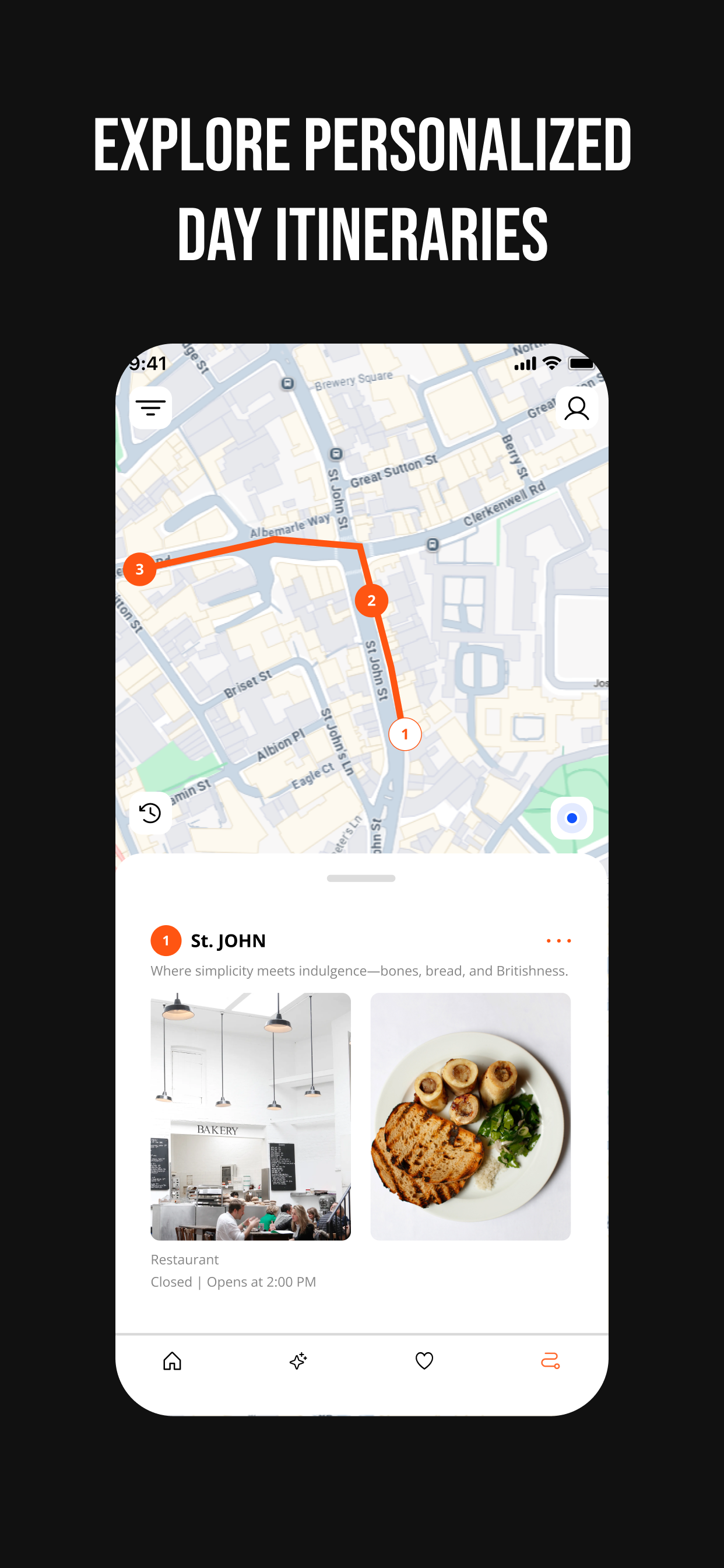The height and width of the screenshot is (1568, 724).
Task: Click the opening hours text for St. JOHN
Action: point(234,1282)
